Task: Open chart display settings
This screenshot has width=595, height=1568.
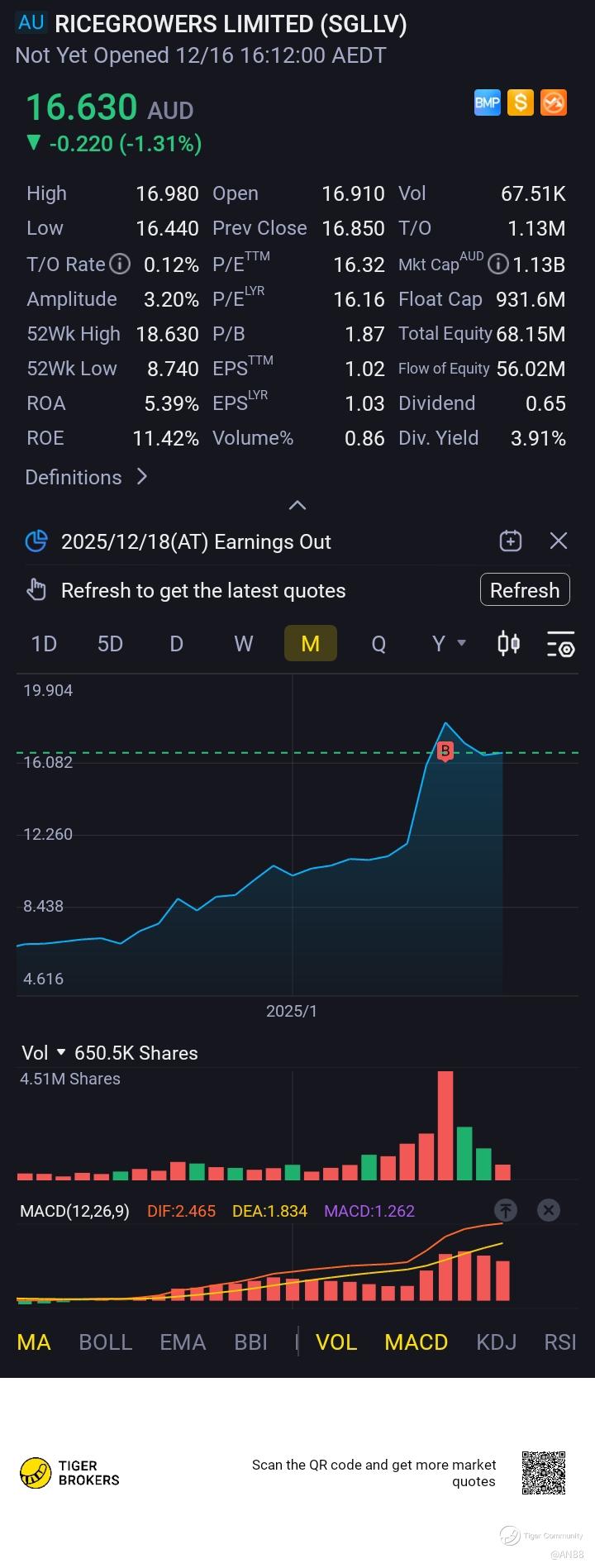Action: pos(560,644)
